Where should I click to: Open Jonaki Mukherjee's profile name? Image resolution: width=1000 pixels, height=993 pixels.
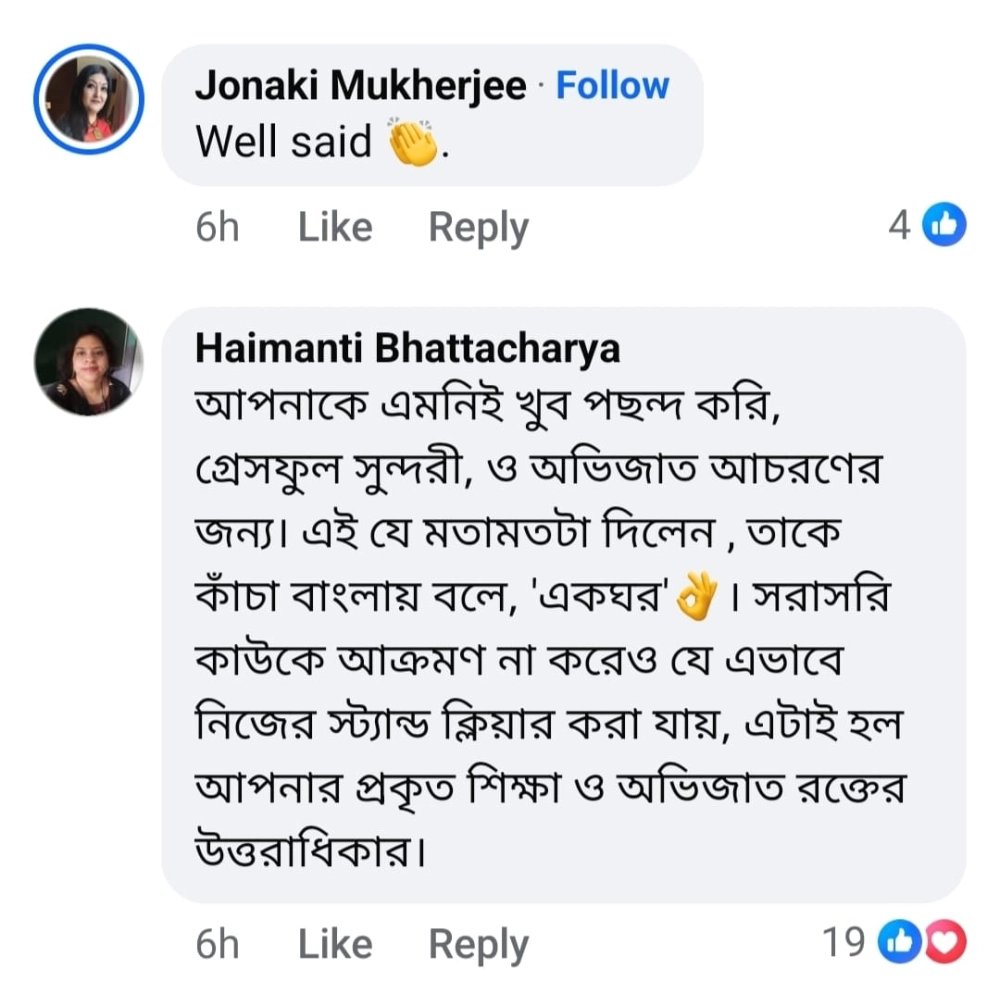tap(360, 86)
